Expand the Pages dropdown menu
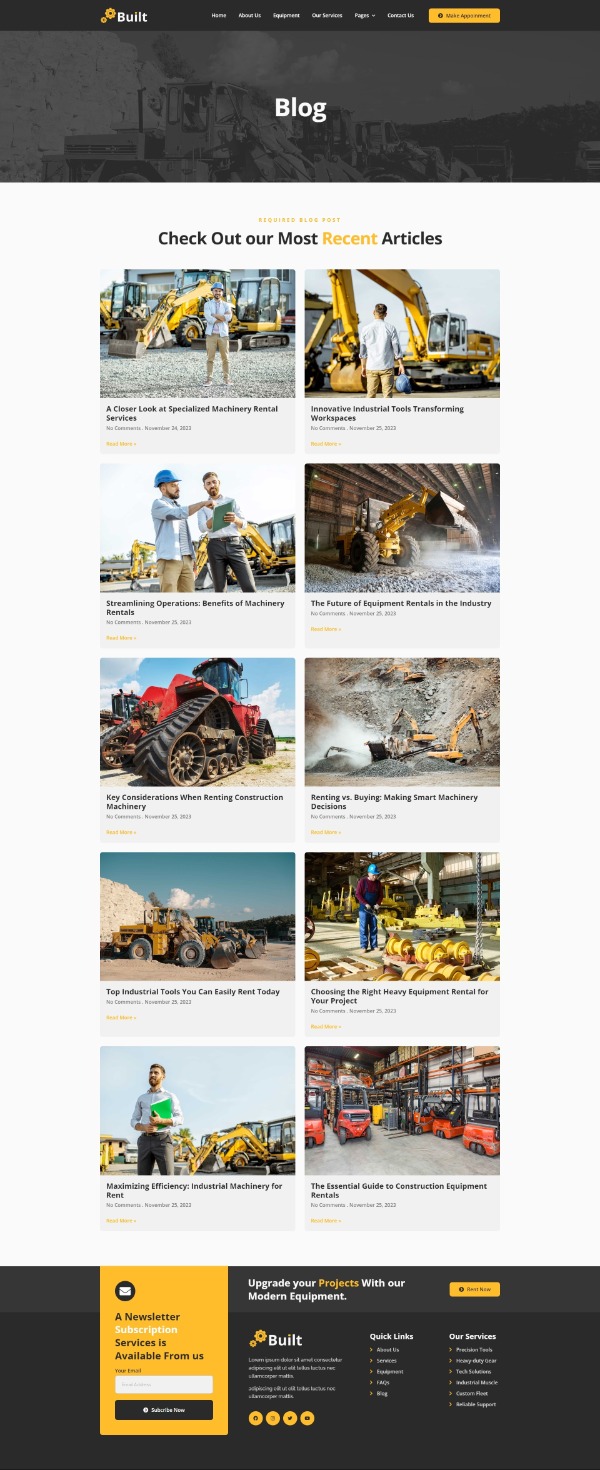The image size is (600, 1470). click(x=365, y=16)
